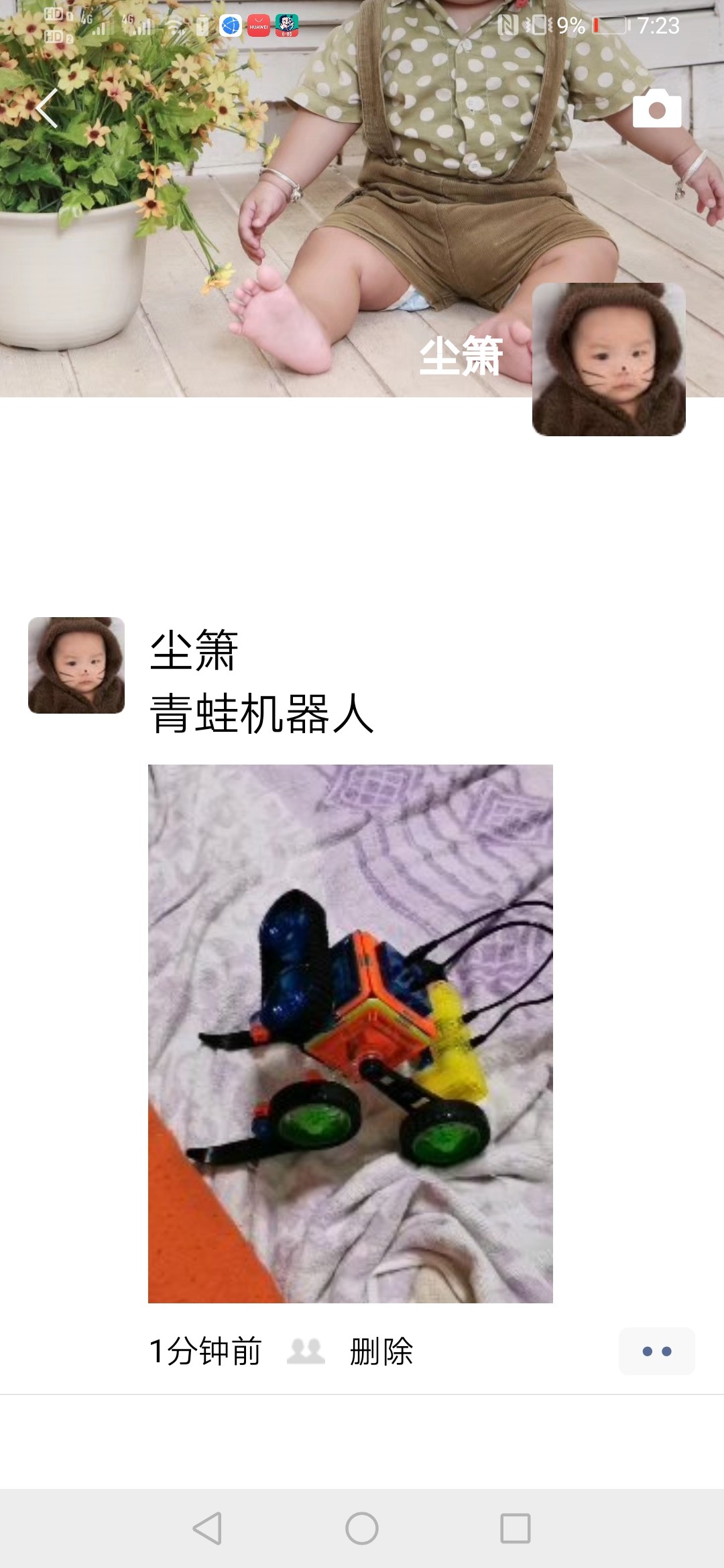The image size is (724, 1568).
Task: Open the large profile avatar on the cover
Action: (609, 360)
